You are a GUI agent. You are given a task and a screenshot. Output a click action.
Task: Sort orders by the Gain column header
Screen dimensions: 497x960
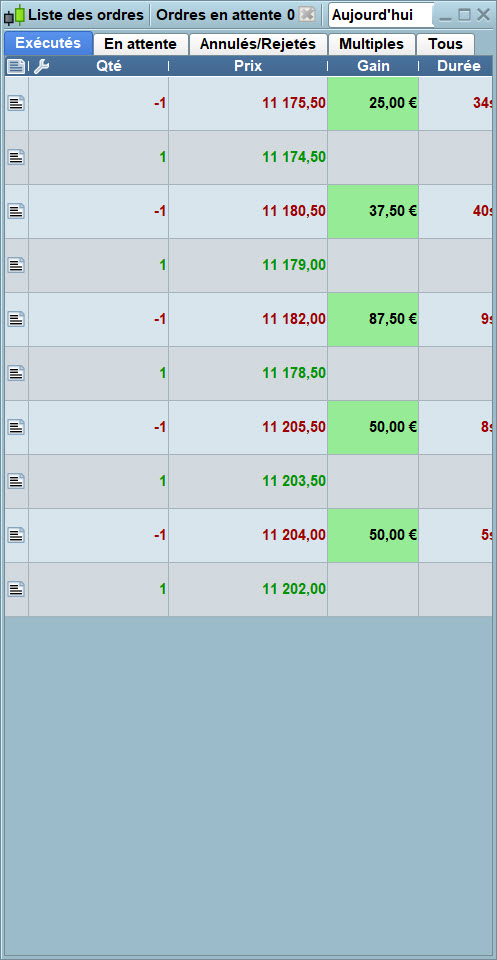click(373, 66)
